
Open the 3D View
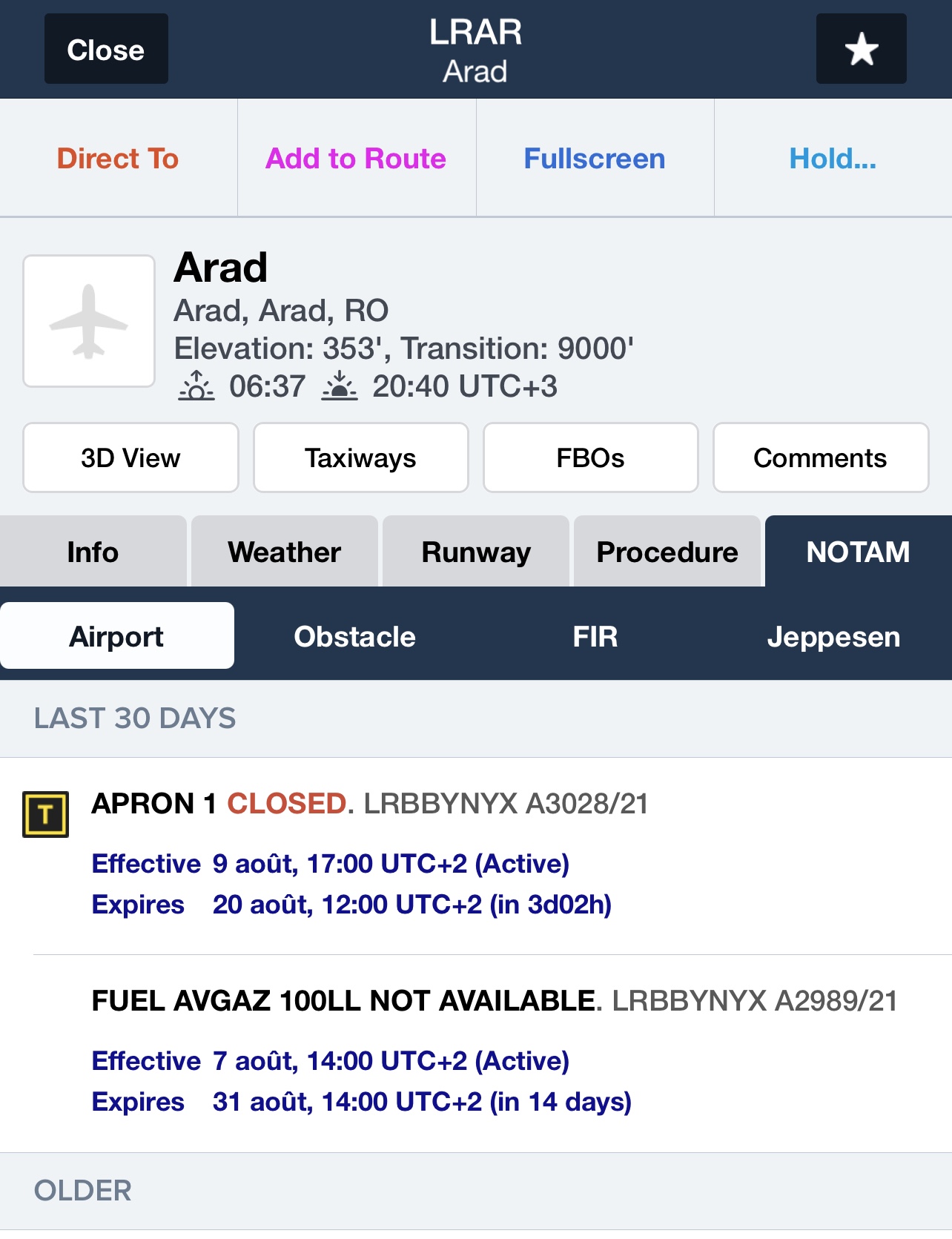click(x=130, y=457)
